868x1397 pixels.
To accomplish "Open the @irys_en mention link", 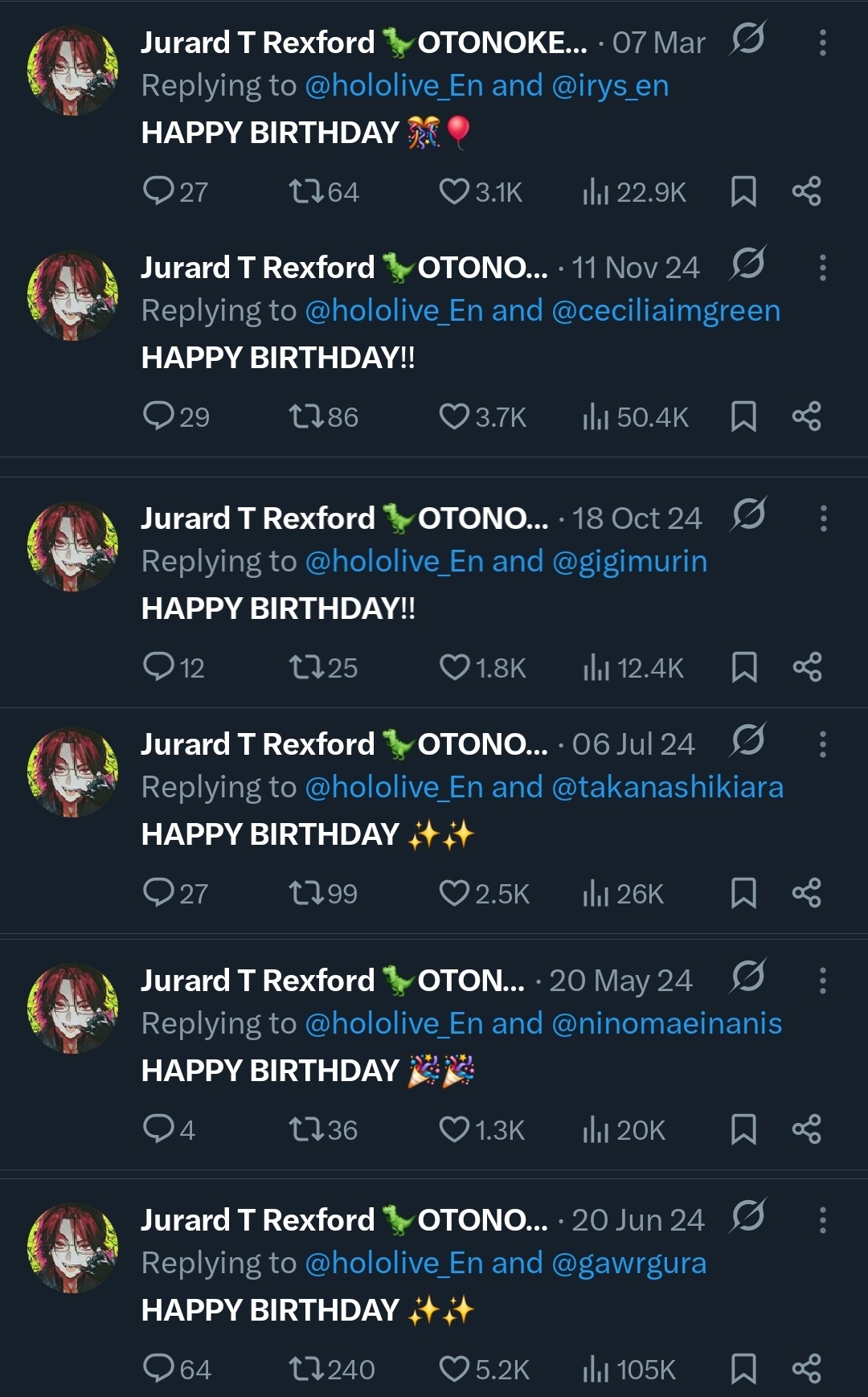I will pyautogui.click(x=611, y=86).
